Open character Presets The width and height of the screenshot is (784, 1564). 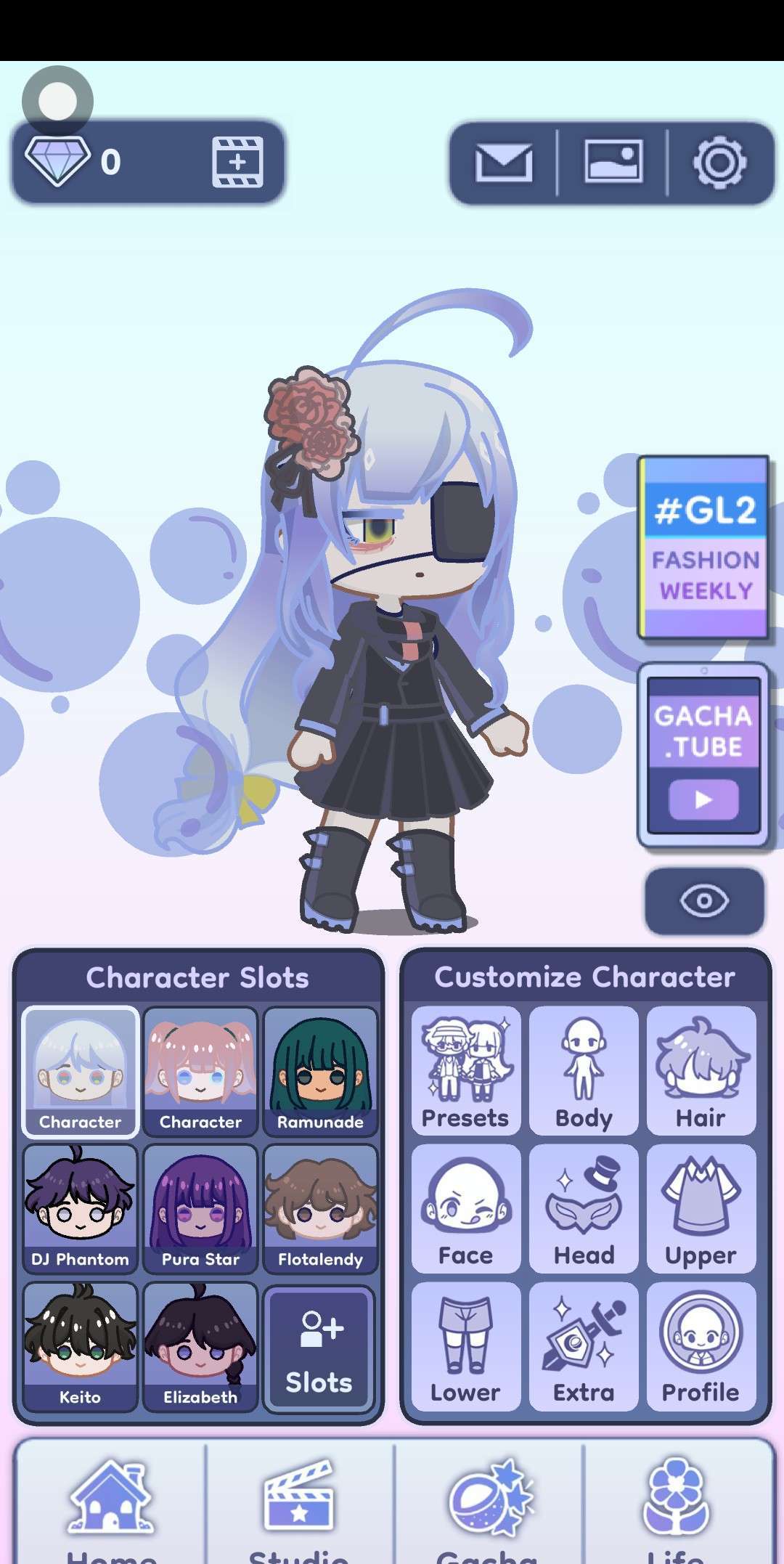pyautogui.click(x=465, y=1071)
